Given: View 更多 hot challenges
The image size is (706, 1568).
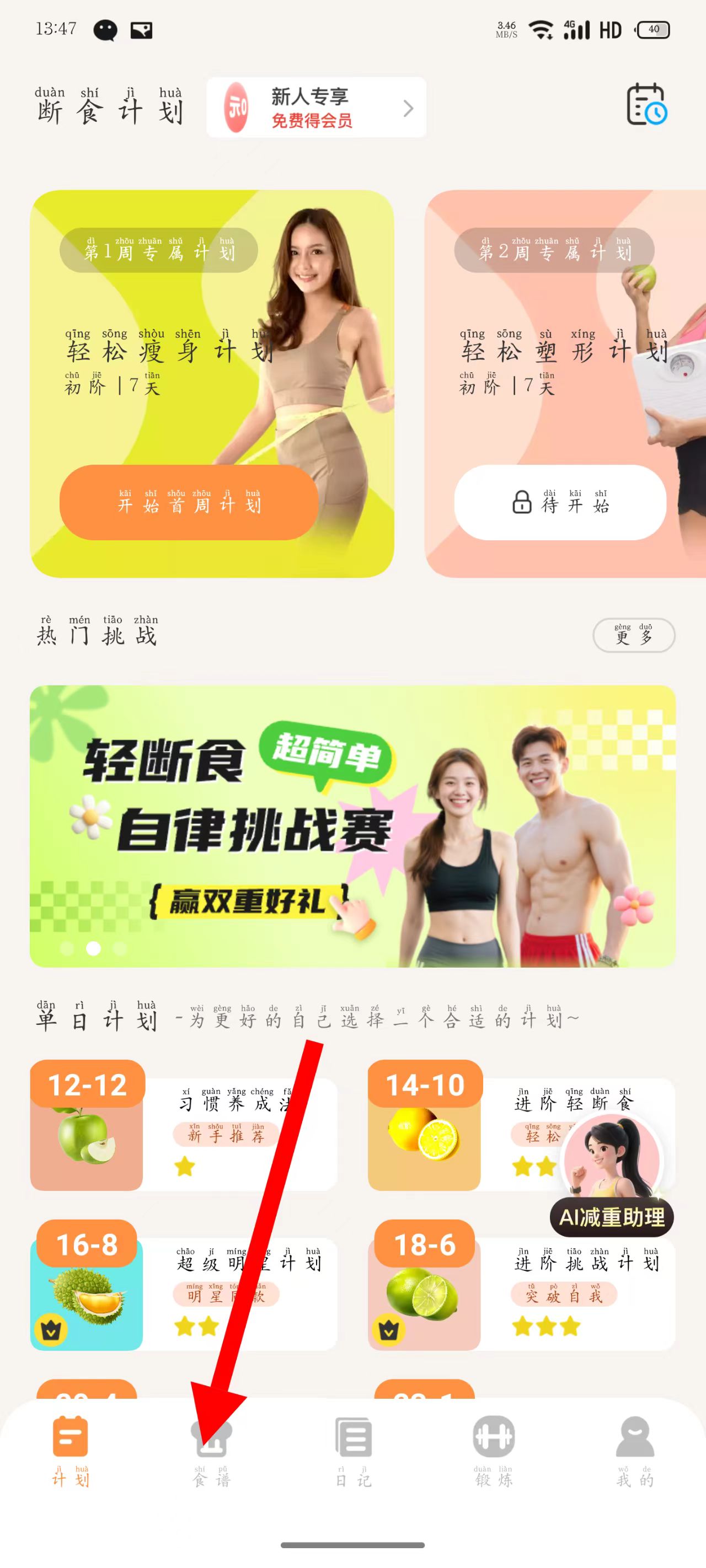Looking at the screenshot, I should tap(634, 636).
